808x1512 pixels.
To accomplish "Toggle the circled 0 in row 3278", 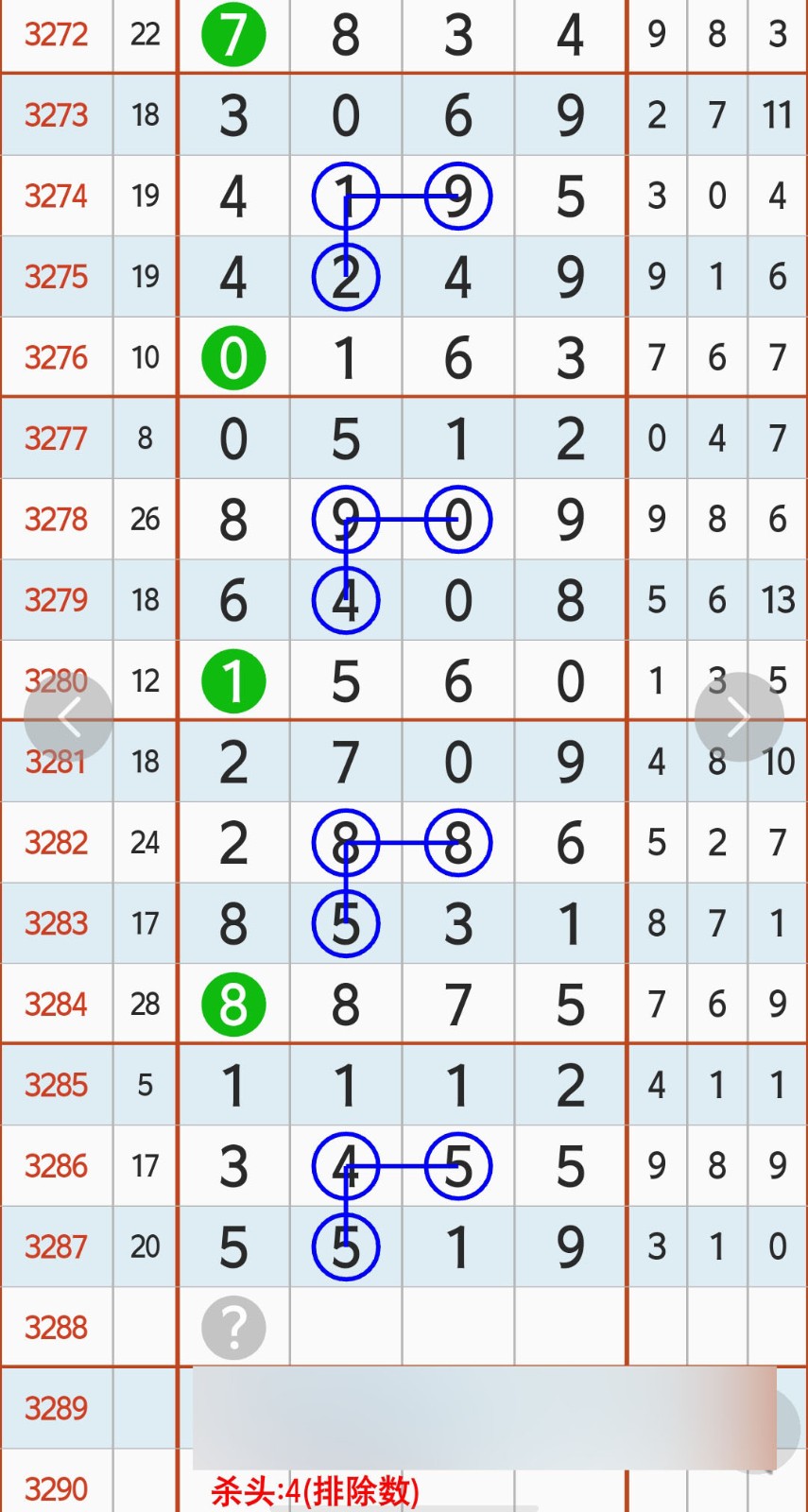I will (457, 519).
